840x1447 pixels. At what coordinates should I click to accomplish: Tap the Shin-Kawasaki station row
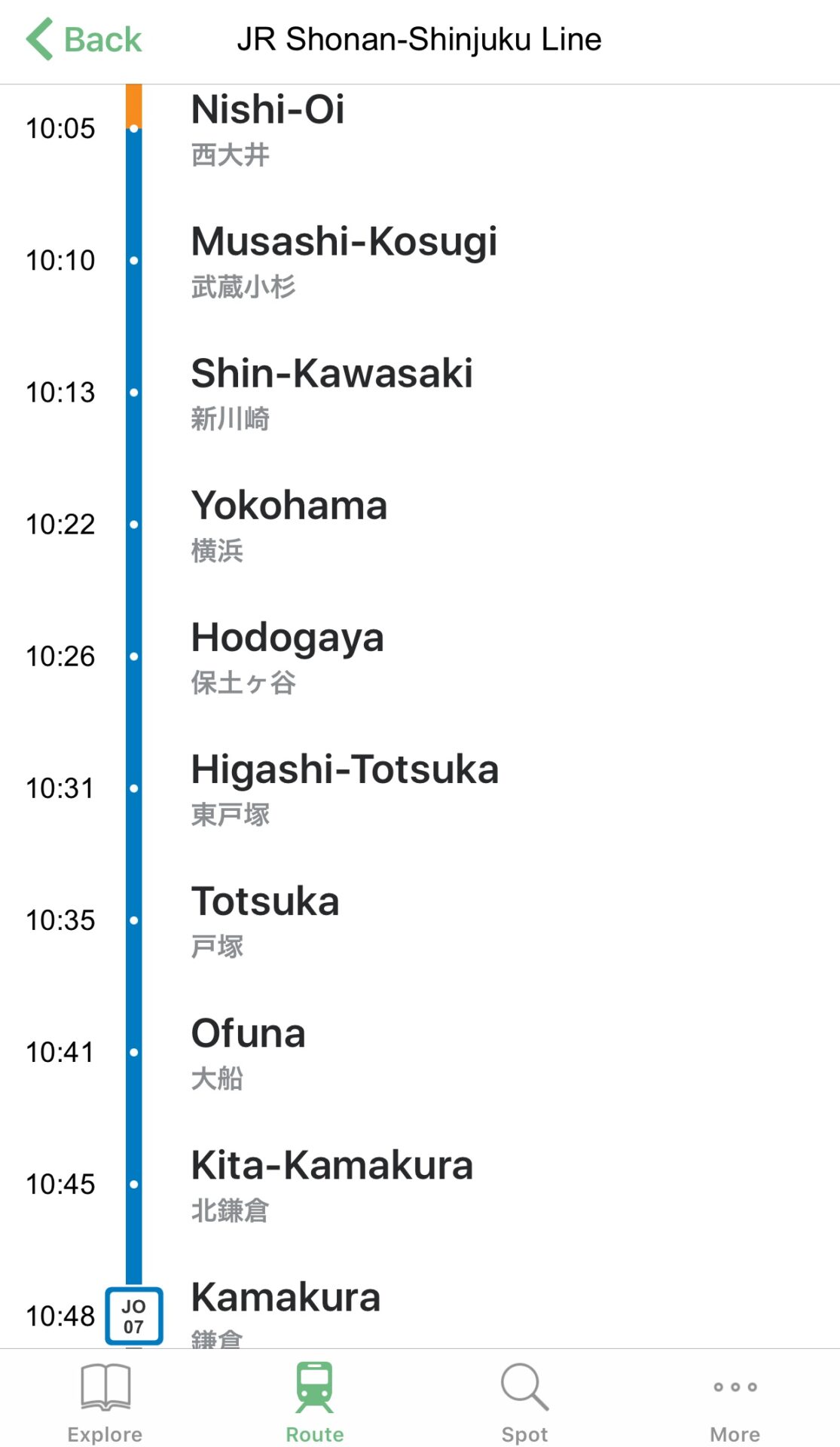(420, 393)
